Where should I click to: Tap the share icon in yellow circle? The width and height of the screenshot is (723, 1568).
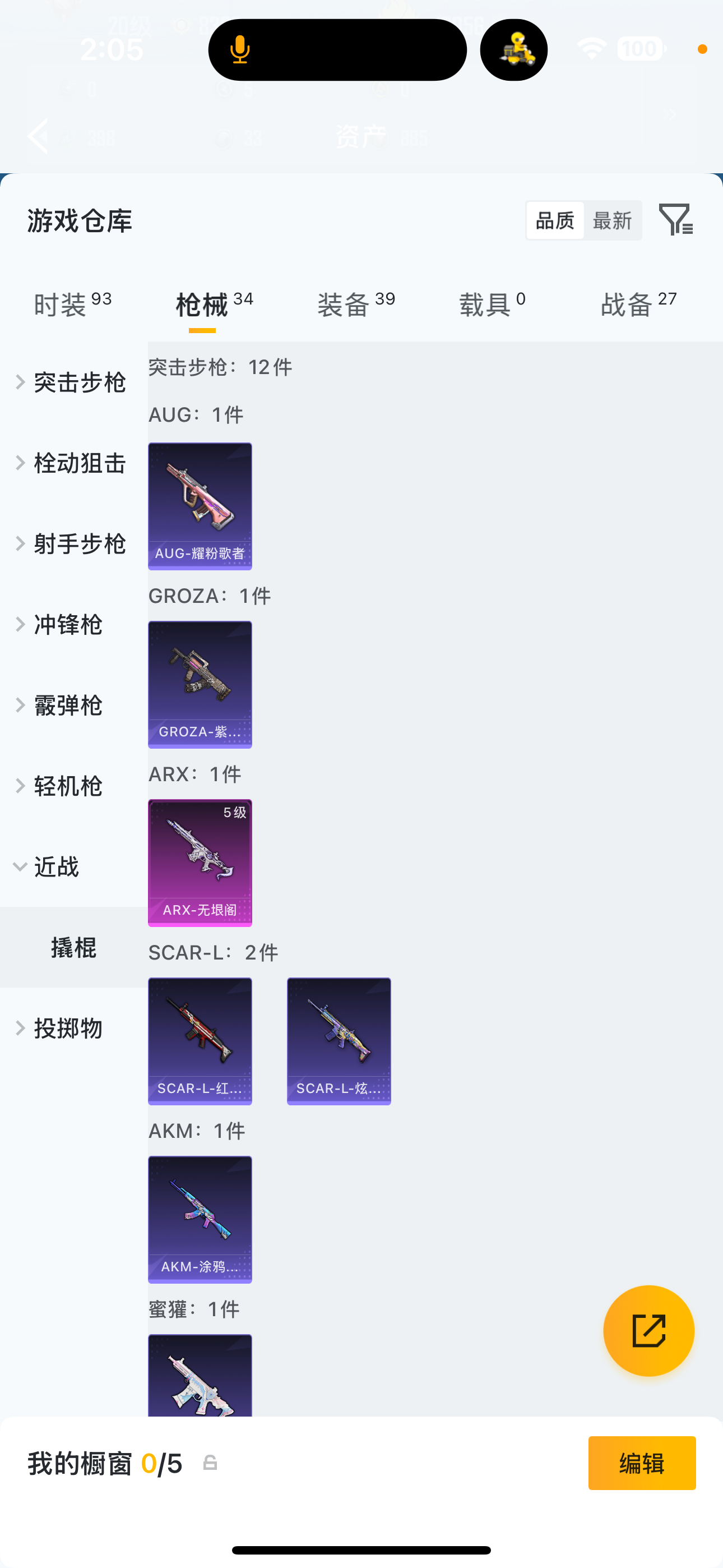649,1331
